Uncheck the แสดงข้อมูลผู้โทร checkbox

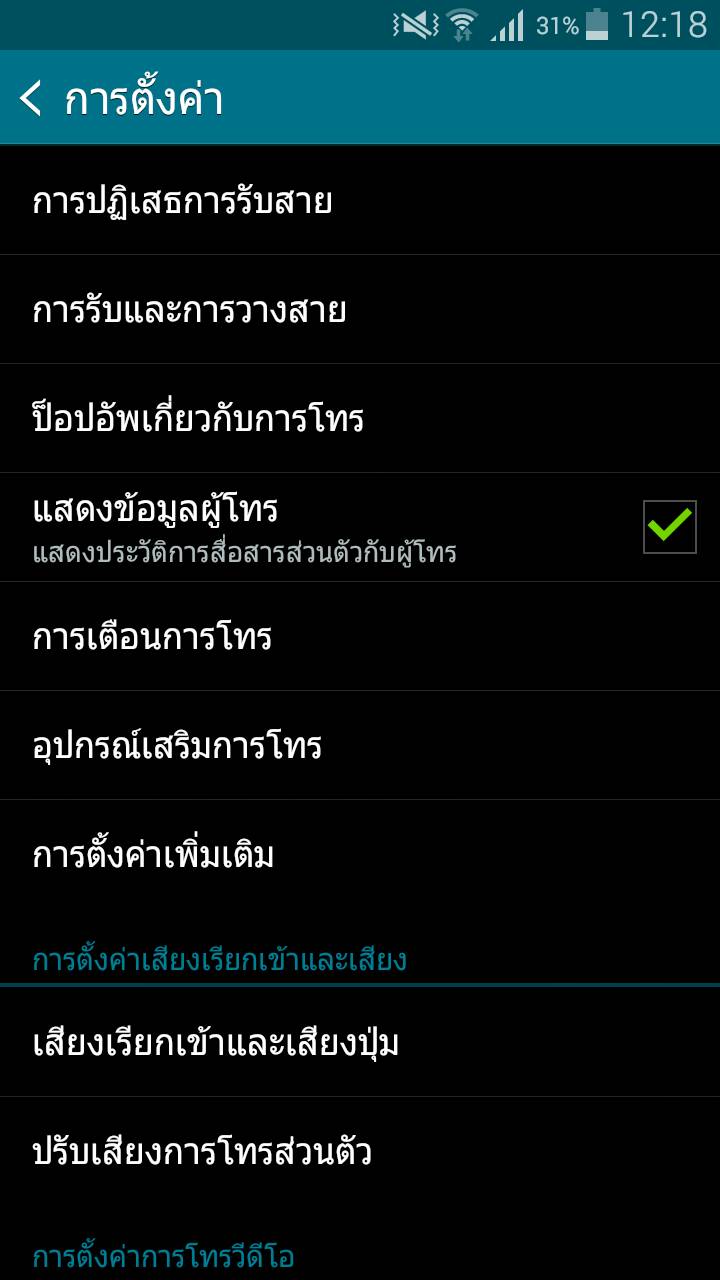tap(669, 527)
